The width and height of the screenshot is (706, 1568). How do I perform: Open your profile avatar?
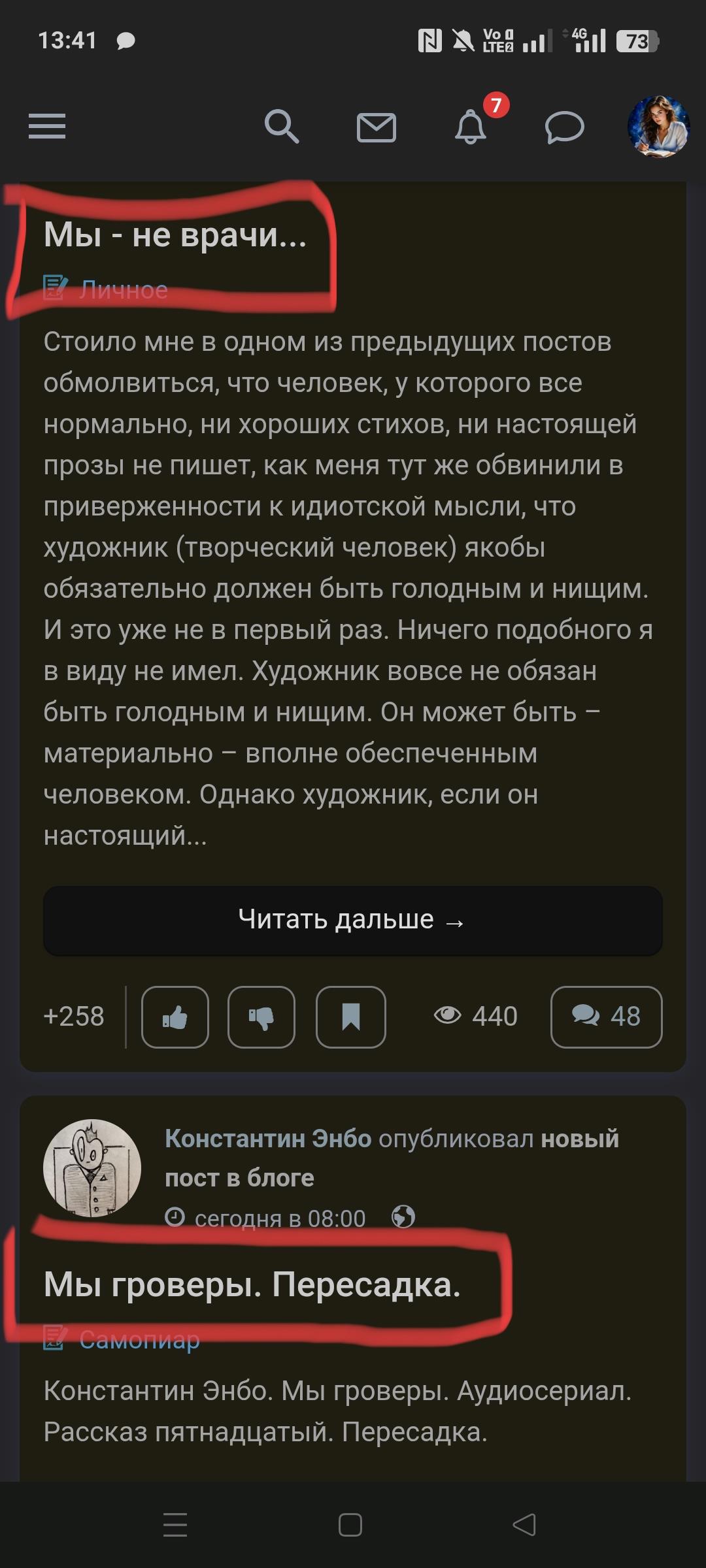(x=658, y=127)
